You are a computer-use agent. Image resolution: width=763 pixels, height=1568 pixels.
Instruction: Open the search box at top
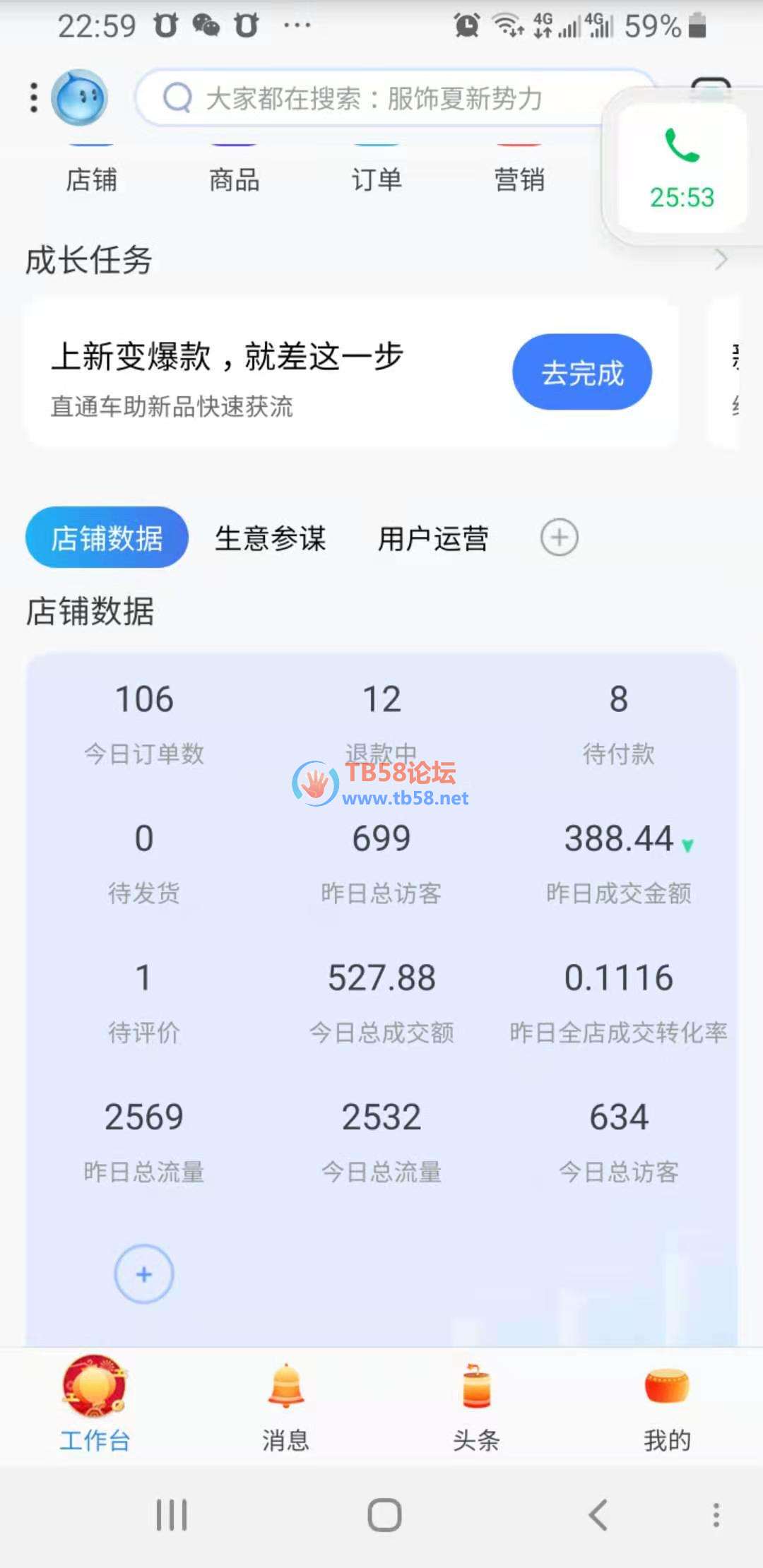pos(374,98)
